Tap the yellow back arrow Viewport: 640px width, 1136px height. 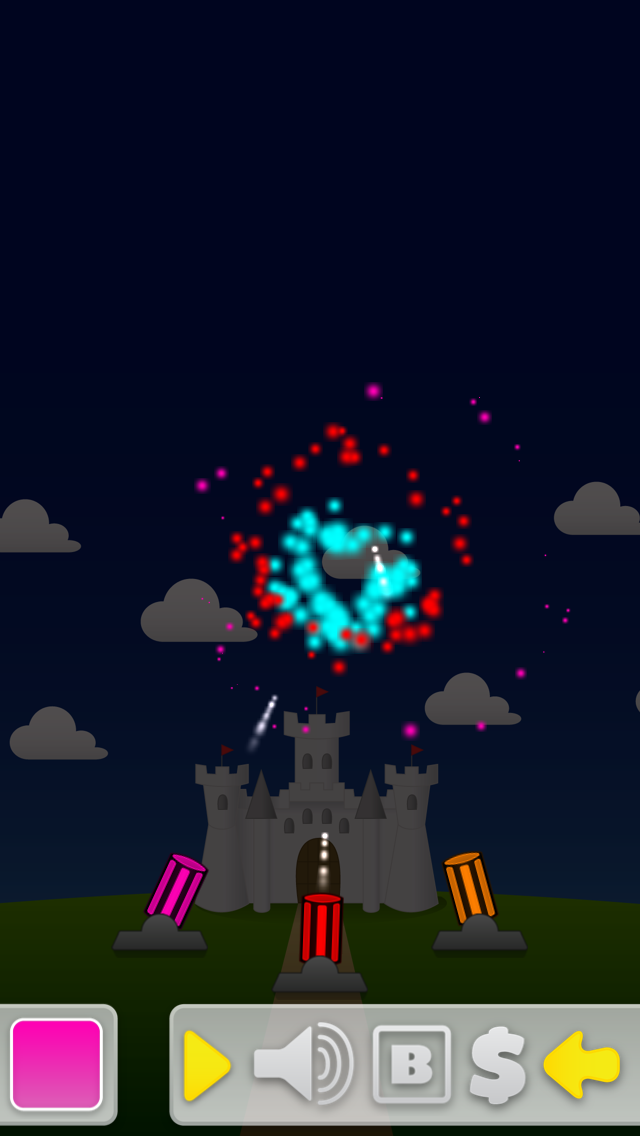[x=582, y=1064]
